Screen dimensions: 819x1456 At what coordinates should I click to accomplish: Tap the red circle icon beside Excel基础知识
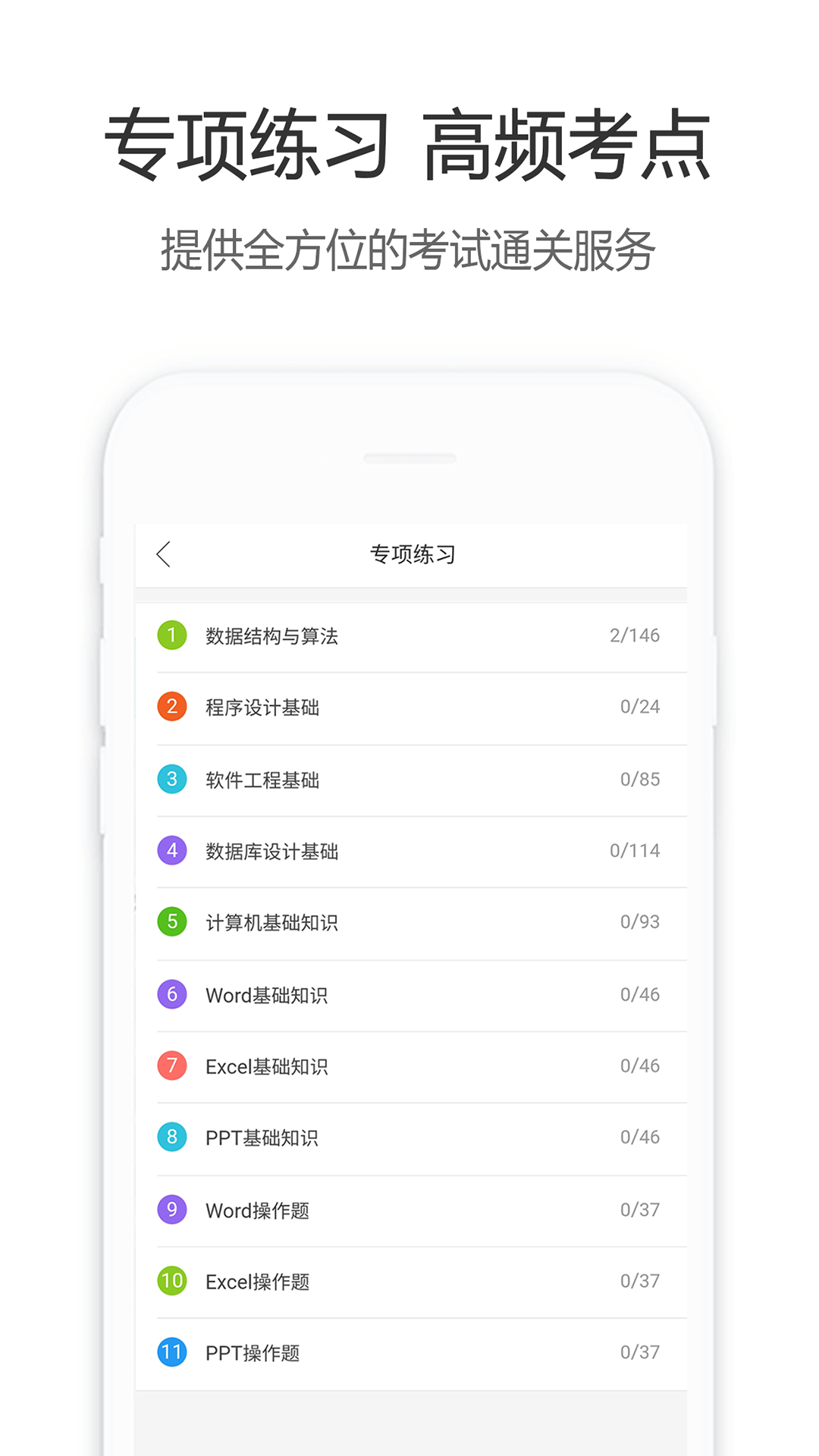pos(171,1065)
